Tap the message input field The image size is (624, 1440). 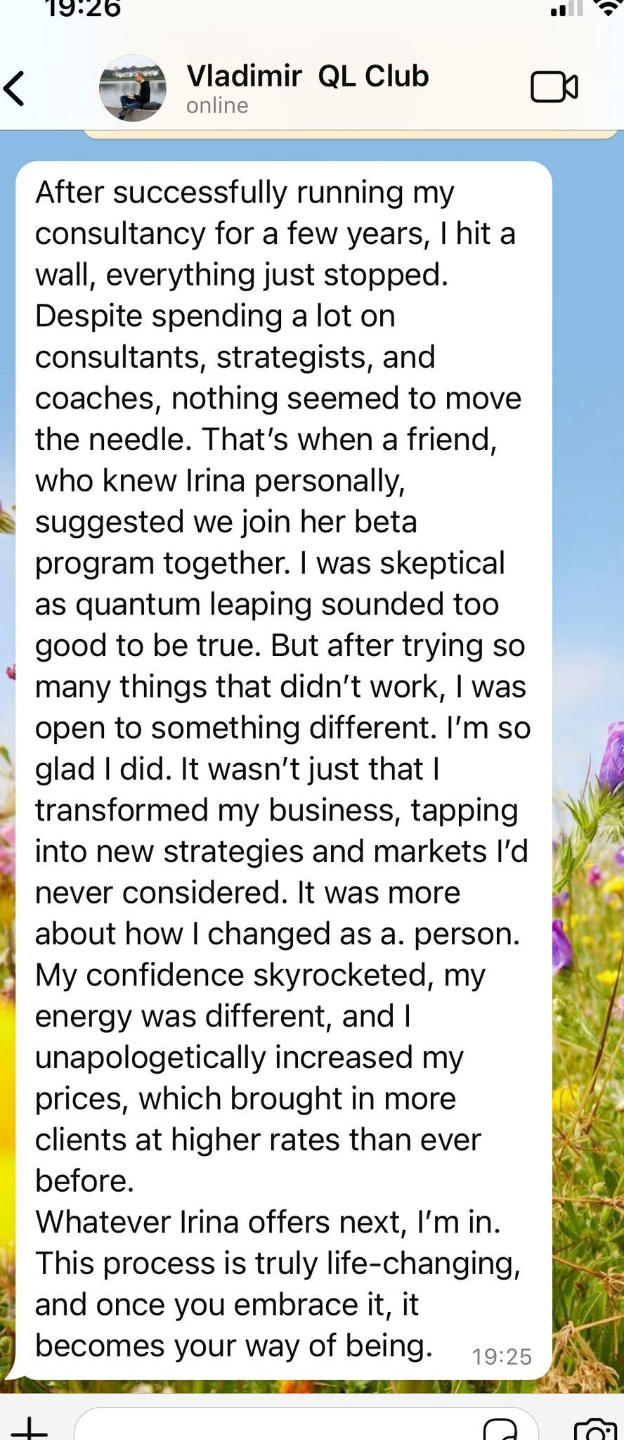click(x=270, y=1428)
